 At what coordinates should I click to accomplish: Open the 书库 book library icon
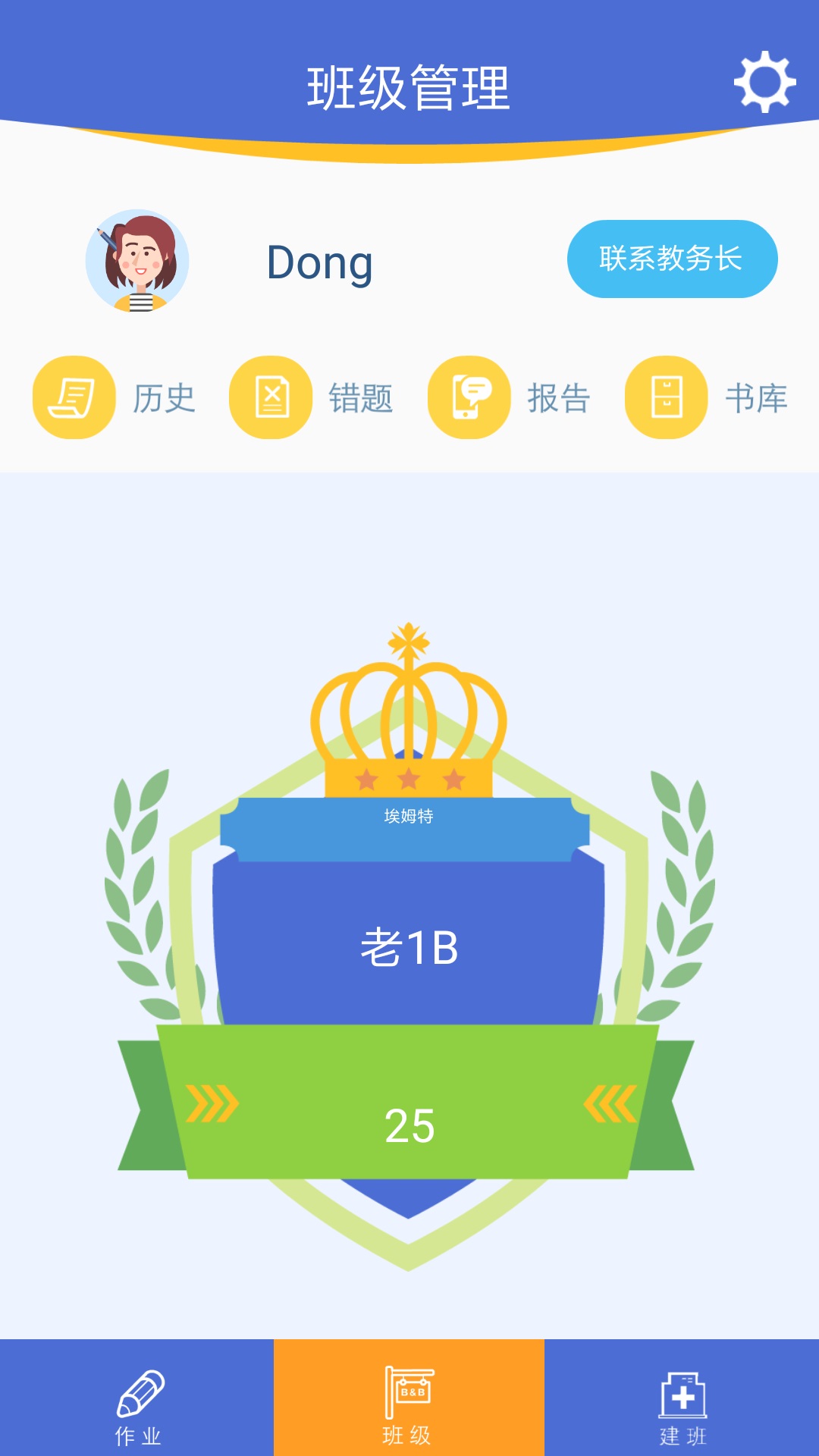tap(664, 399)
